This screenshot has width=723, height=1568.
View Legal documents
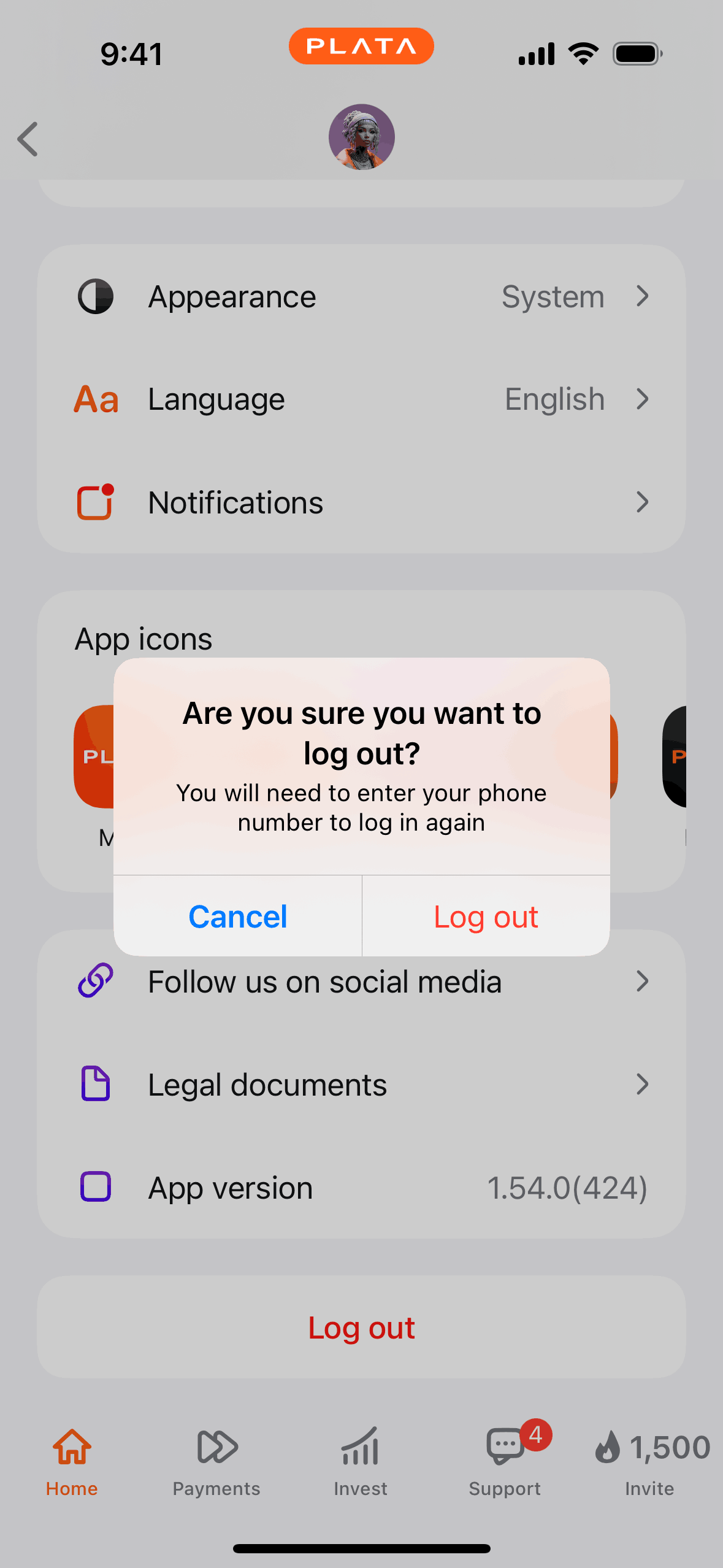[361, 1085]
